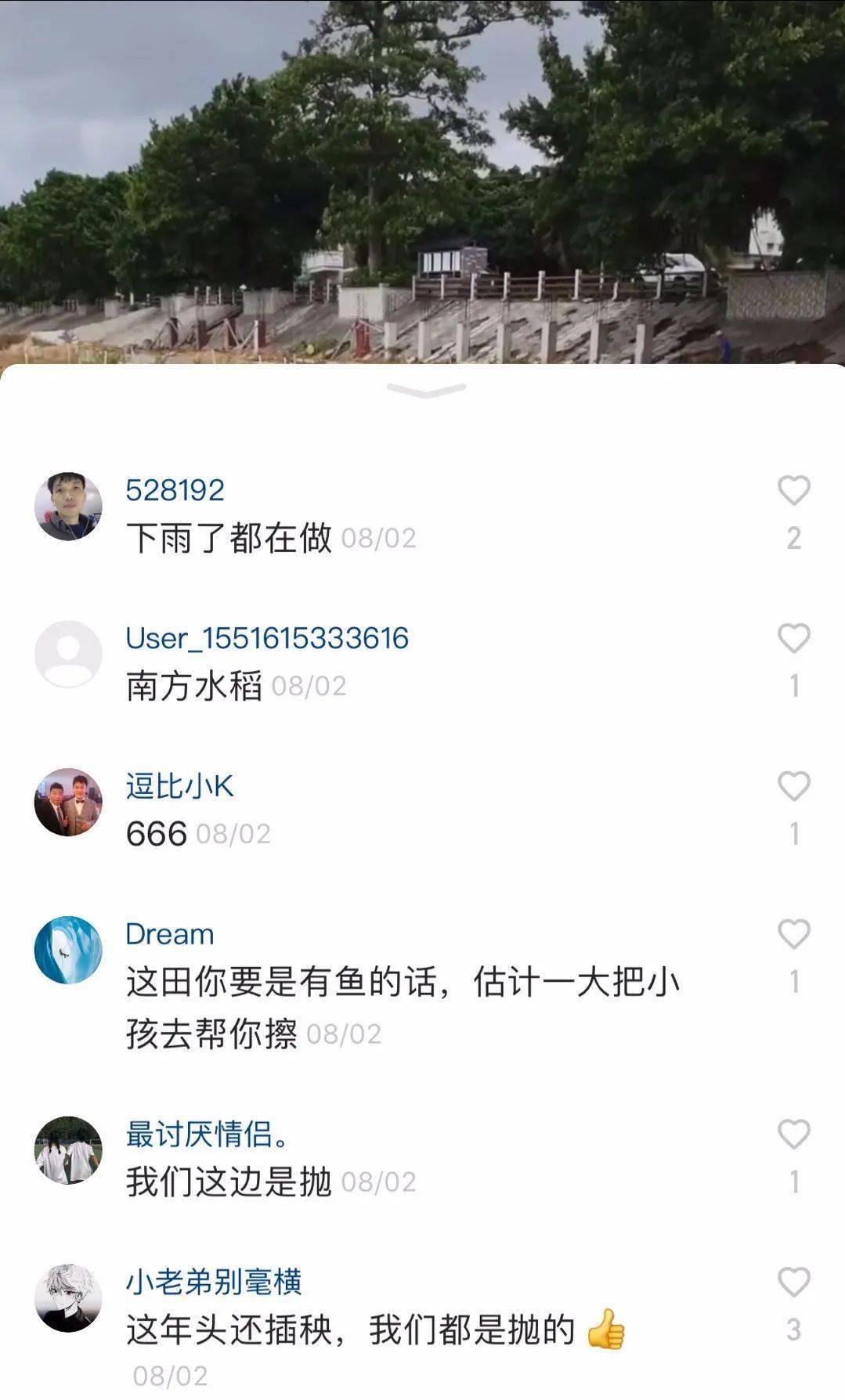Open username link Dream
The width and height of the screenshot is (845, 1400).
click(170, 934)
